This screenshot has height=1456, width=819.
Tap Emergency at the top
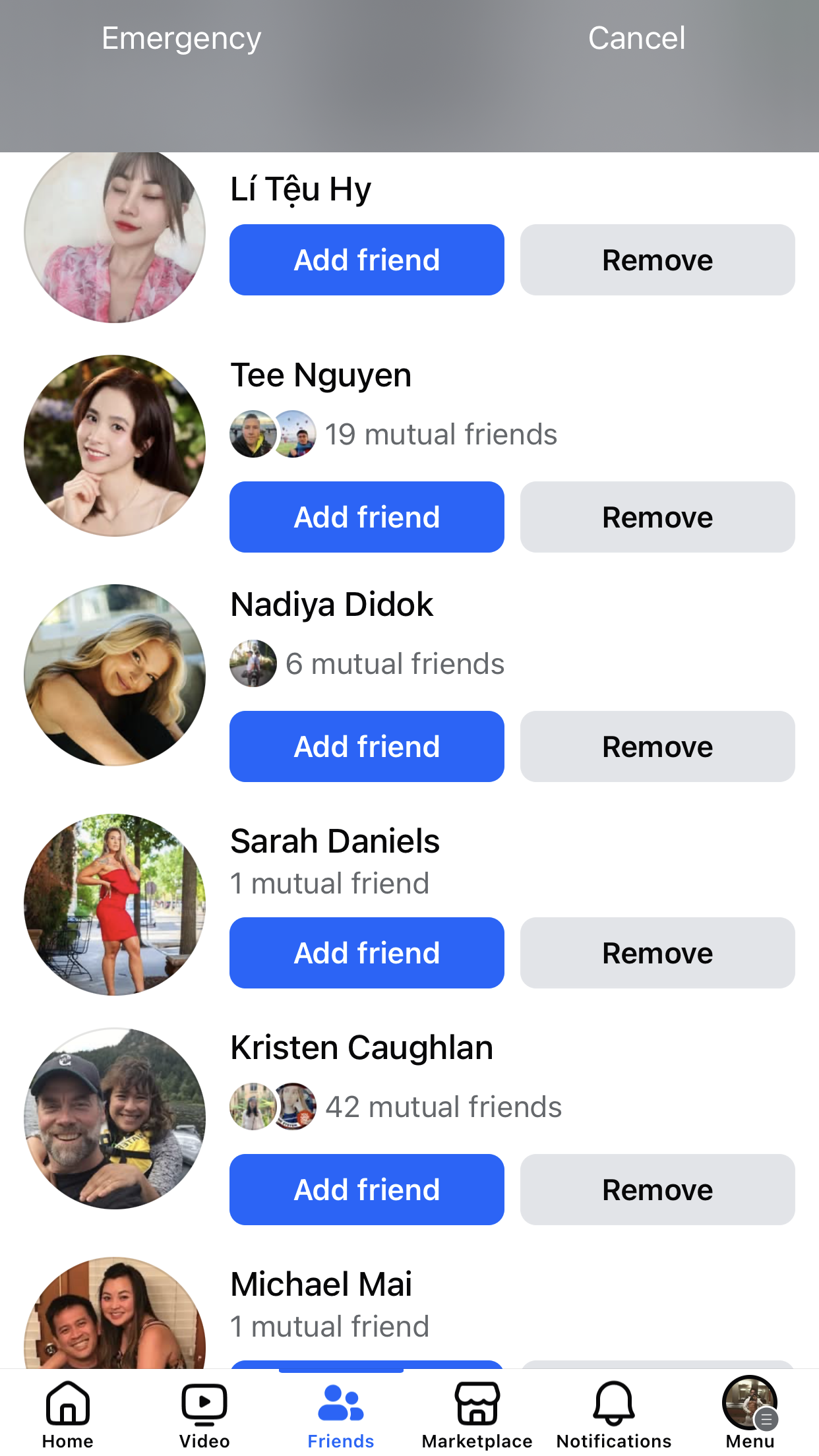coord(181,38)
